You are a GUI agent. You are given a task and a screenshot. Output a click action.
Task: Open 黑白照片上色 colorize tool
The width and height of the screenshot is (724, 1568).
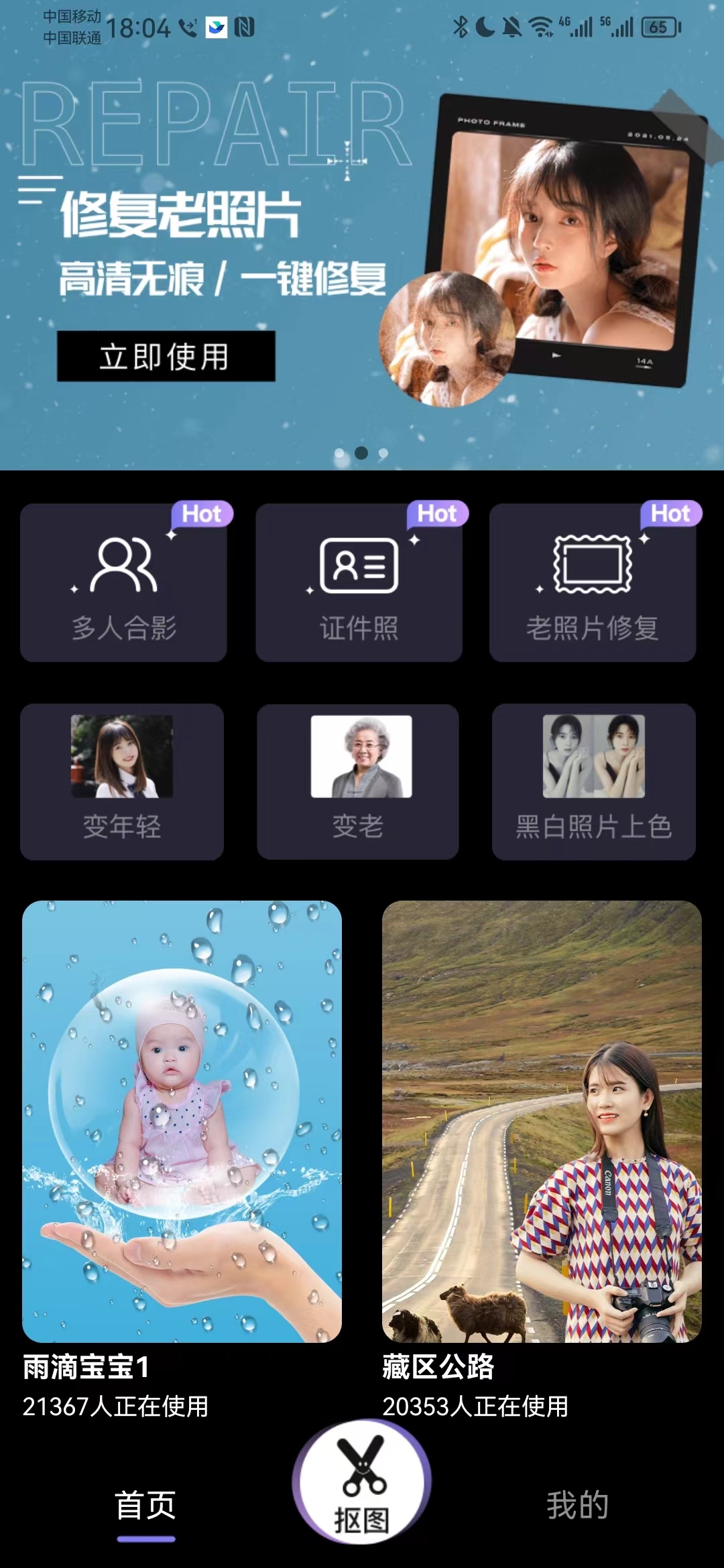point(593,781)
